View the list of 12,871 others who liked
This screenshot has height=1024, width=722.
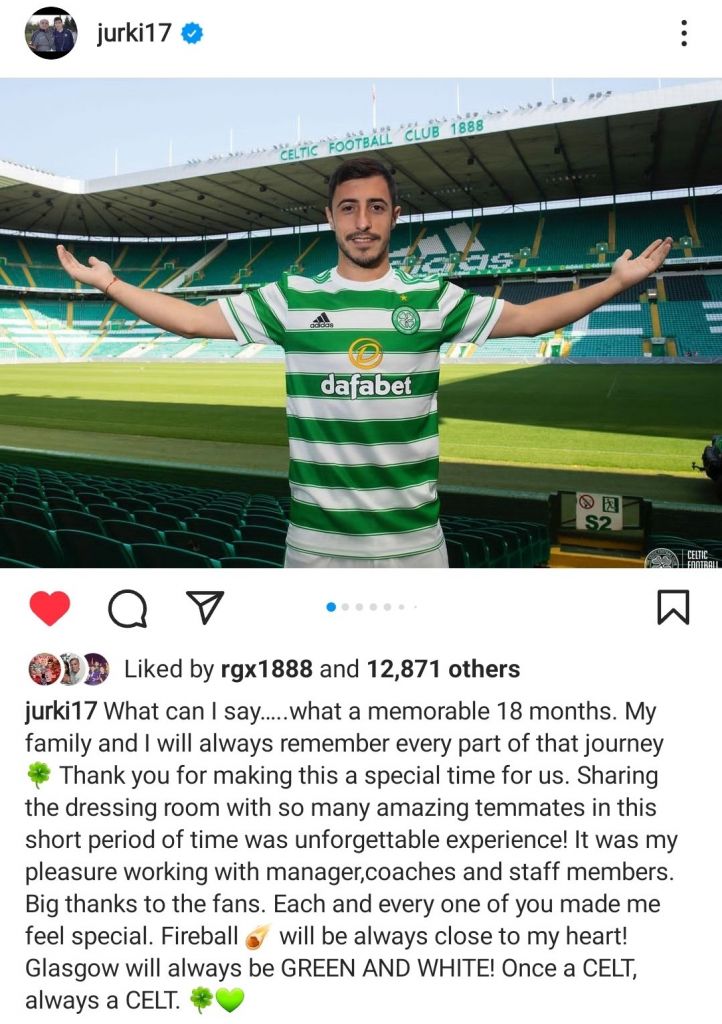point(442,669)
